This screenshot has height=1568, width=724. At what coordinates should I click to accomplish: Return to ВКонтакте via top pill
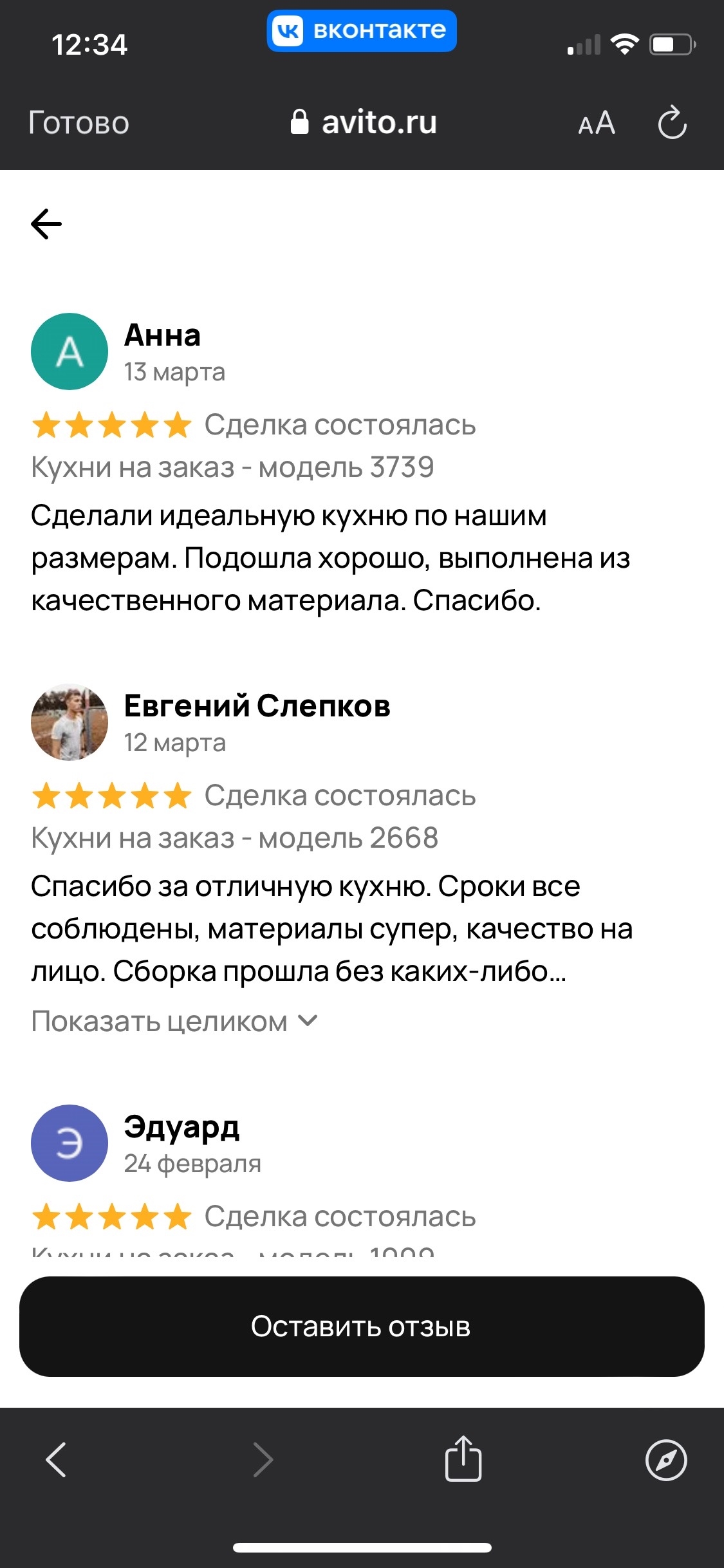[x=362, y=31]
